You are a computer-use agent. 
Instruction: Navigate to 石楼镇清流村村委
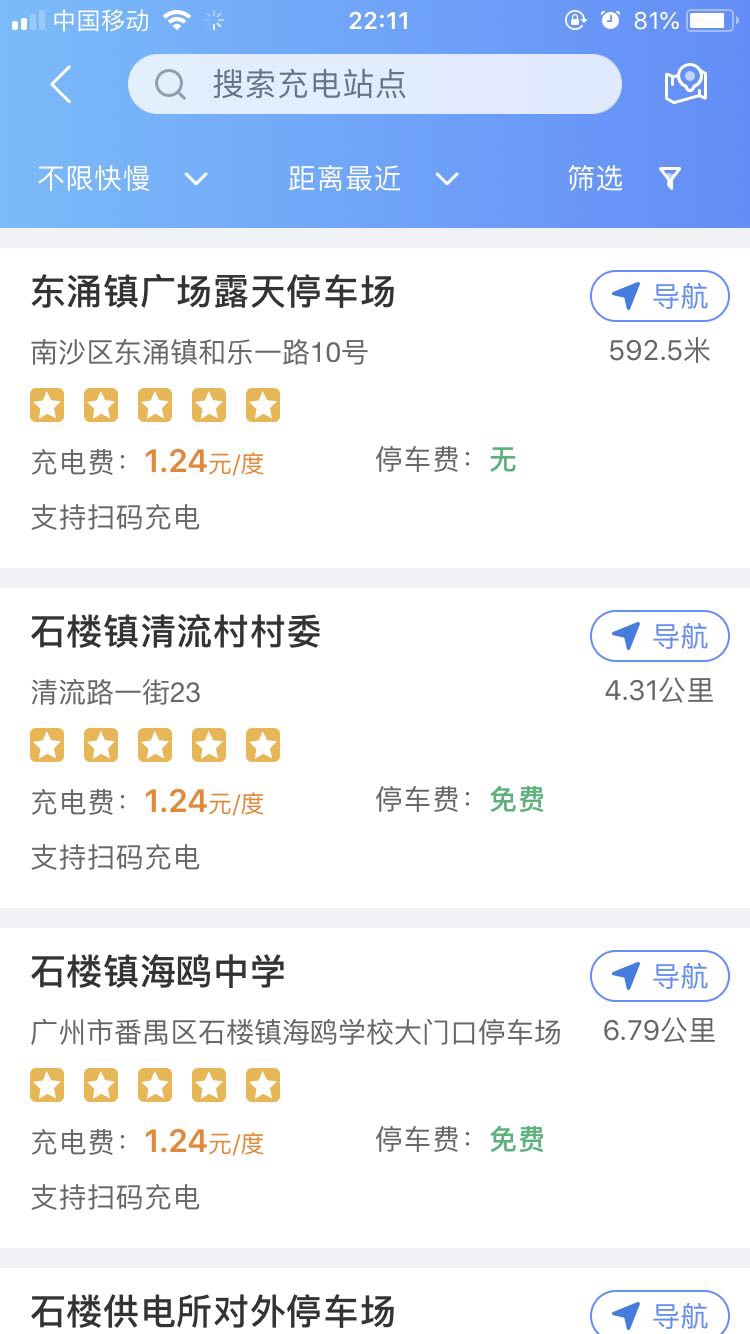pyautogui.click(x=660, y=636)
